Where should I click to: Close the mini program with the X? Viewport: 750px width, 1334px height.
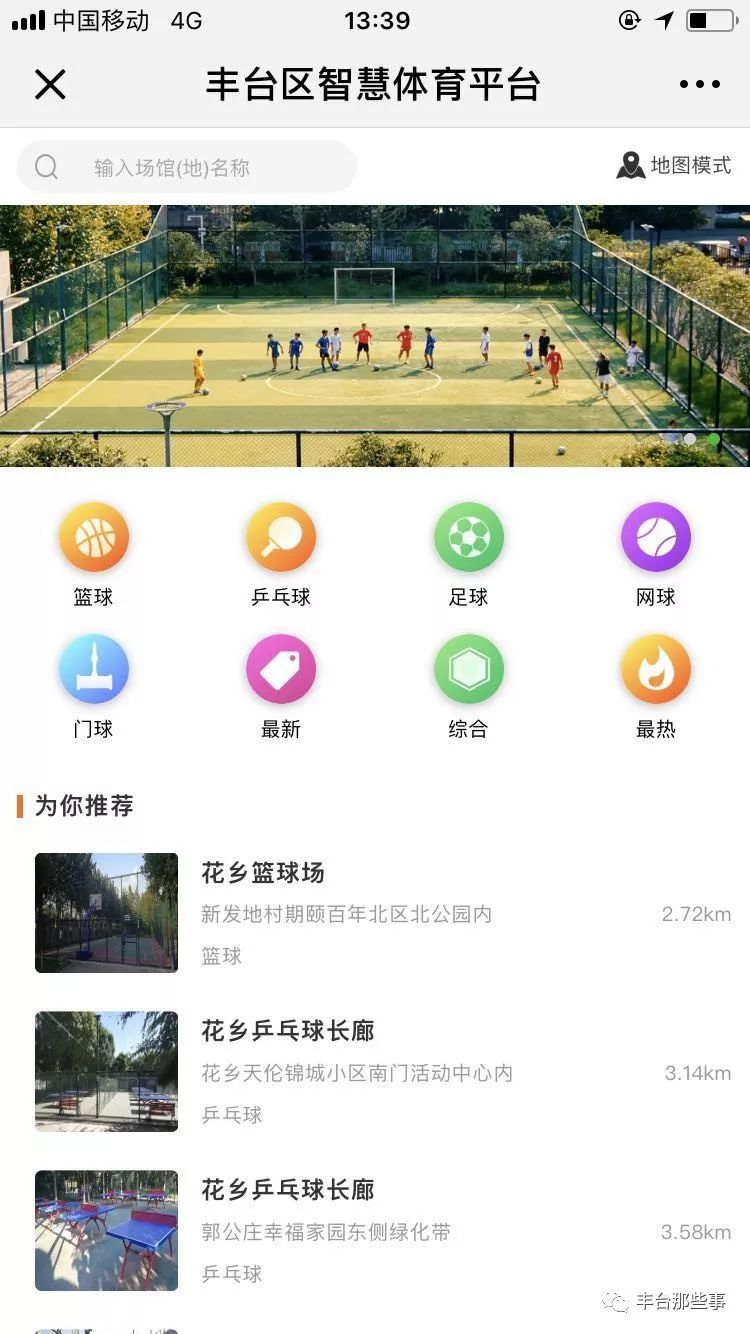[50, 84]
